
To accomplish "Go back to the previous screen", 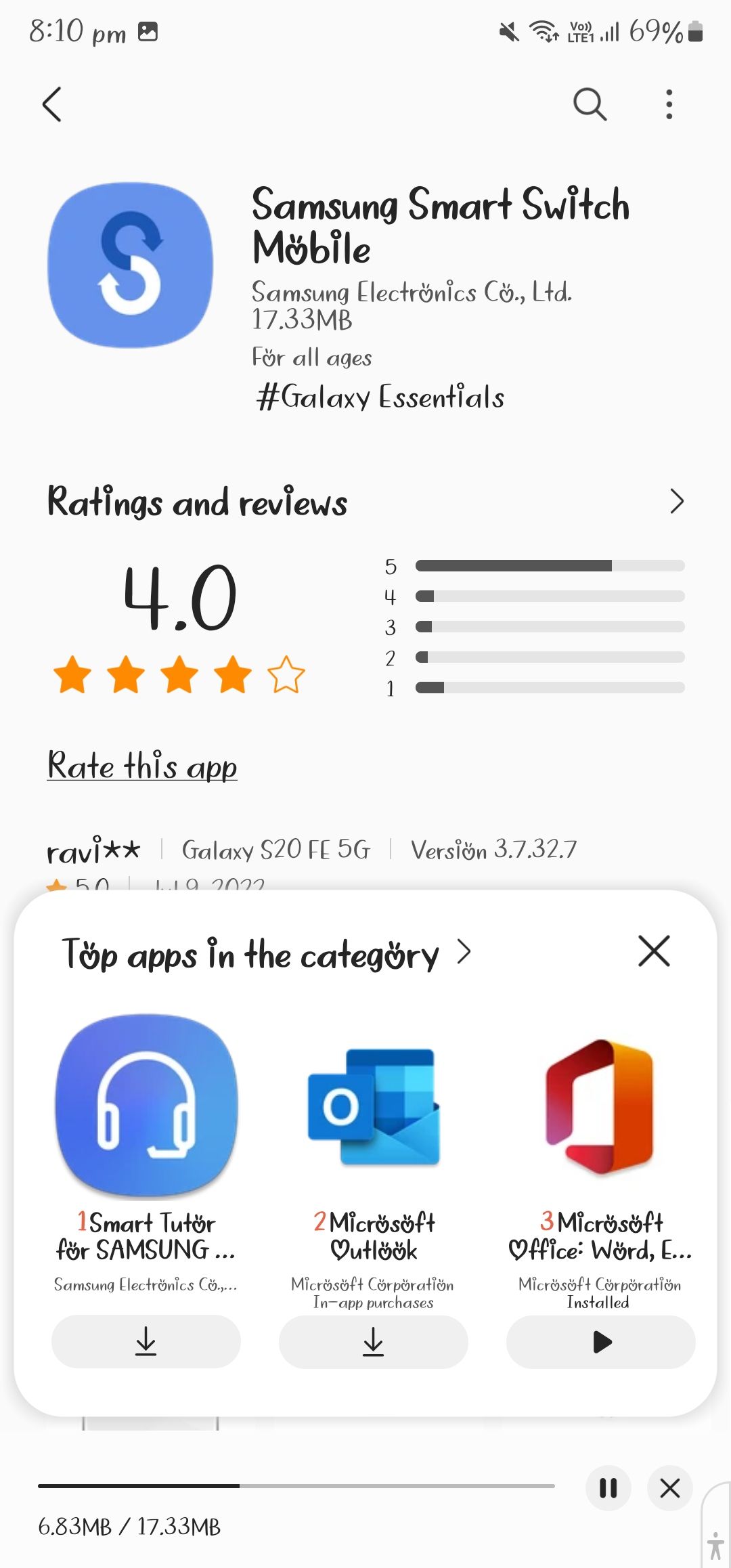I will tap(53, 104).
